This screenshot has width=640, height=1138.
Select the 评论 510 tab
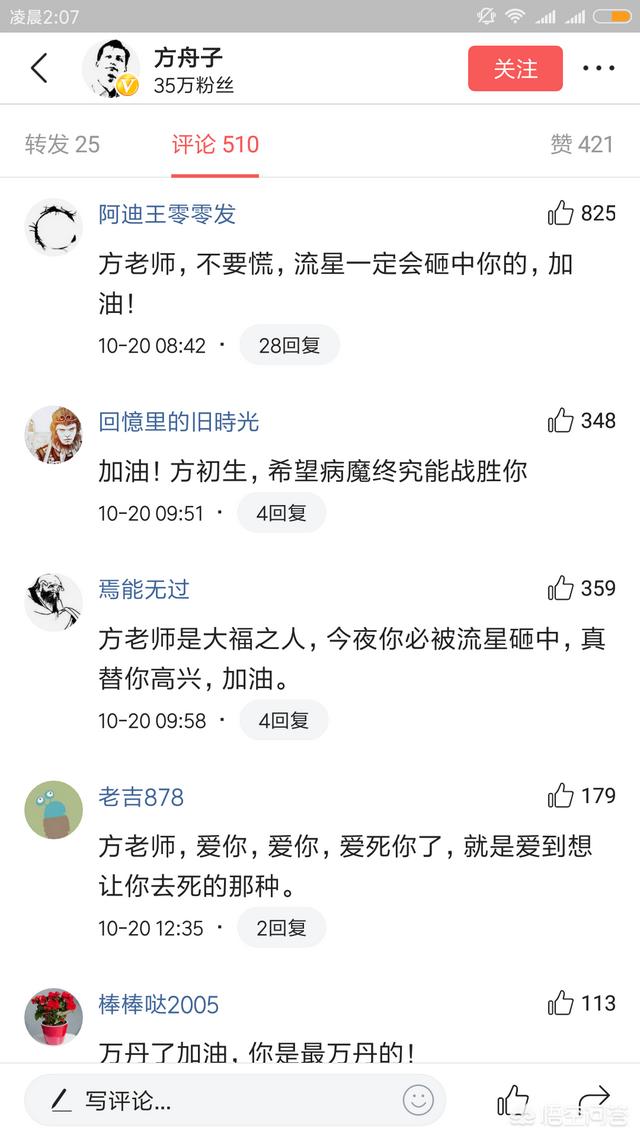(215, 144)
